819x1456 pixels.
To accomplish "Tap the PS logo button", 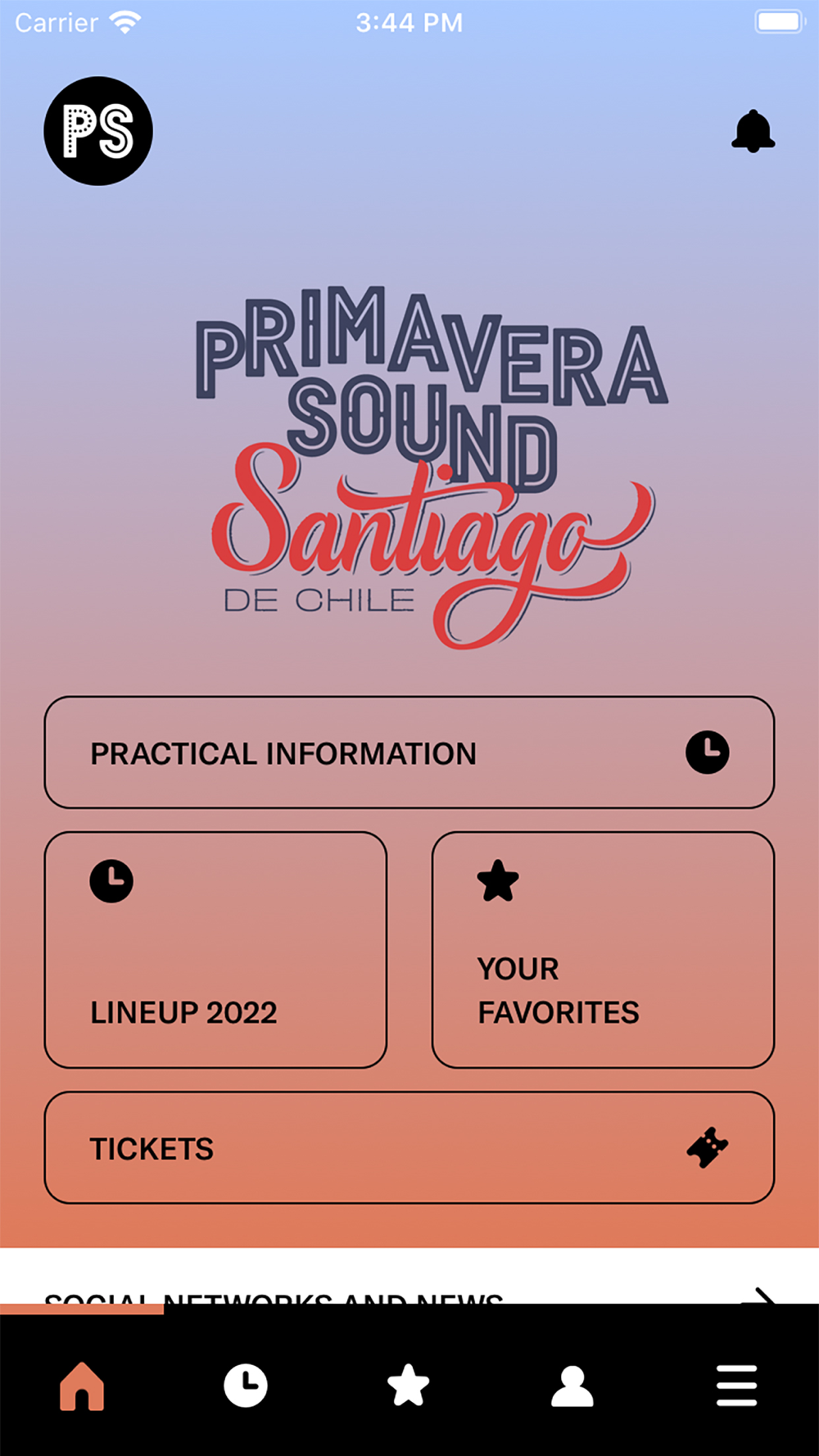I will [98, 131].
